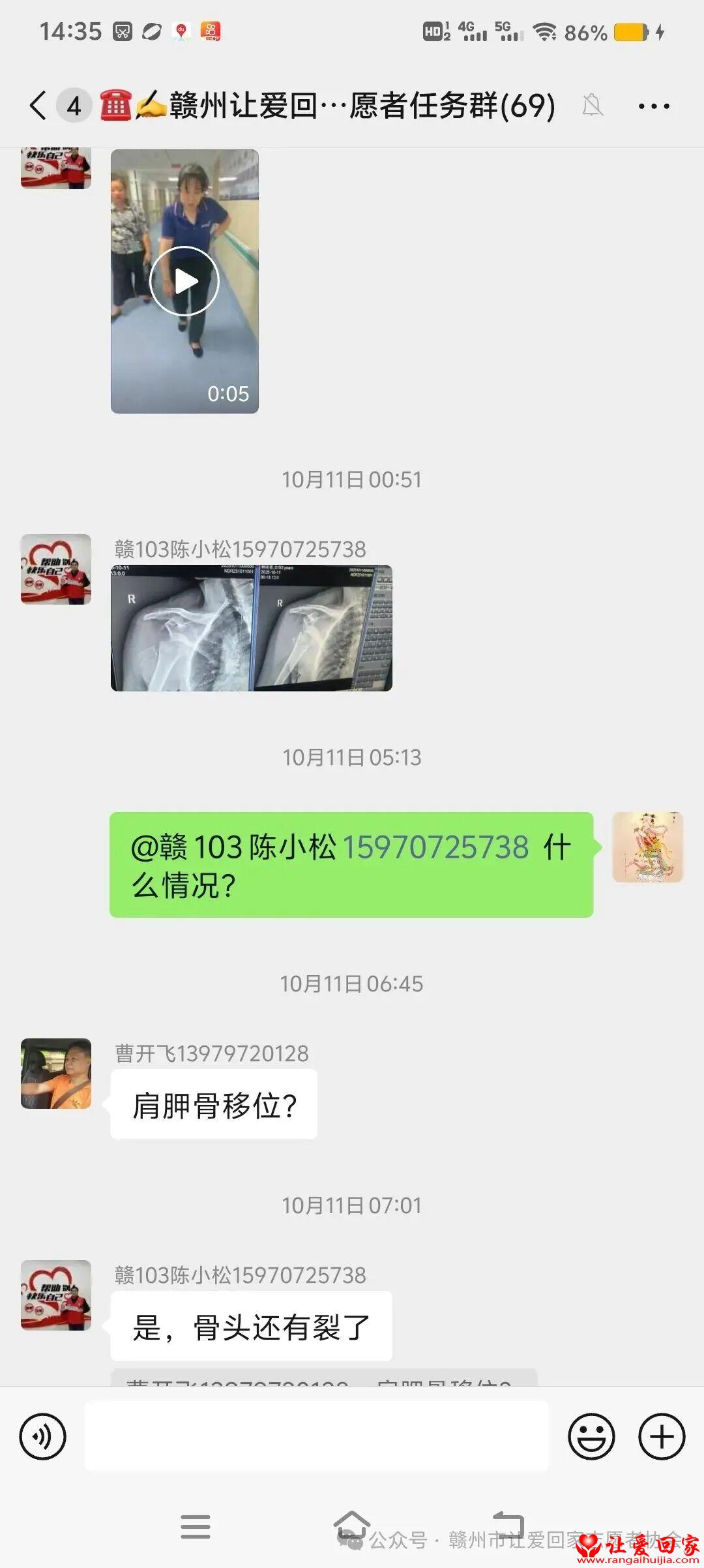Tap the system recent apps button
The width and height of the screenshot is (704, 1568).
click(x=195, y=1528)
